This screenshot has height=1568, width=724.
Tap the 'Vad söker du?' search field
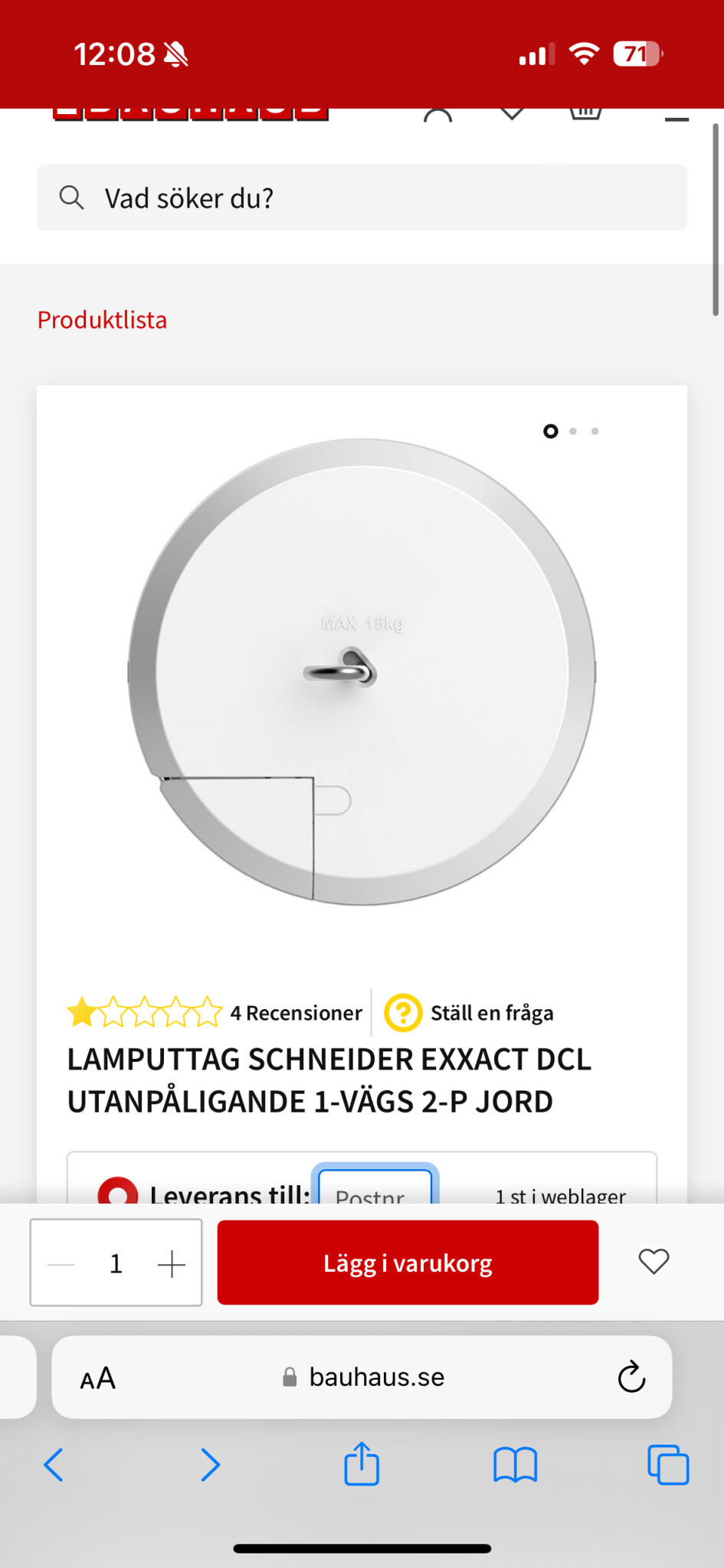tap(362, 198)
